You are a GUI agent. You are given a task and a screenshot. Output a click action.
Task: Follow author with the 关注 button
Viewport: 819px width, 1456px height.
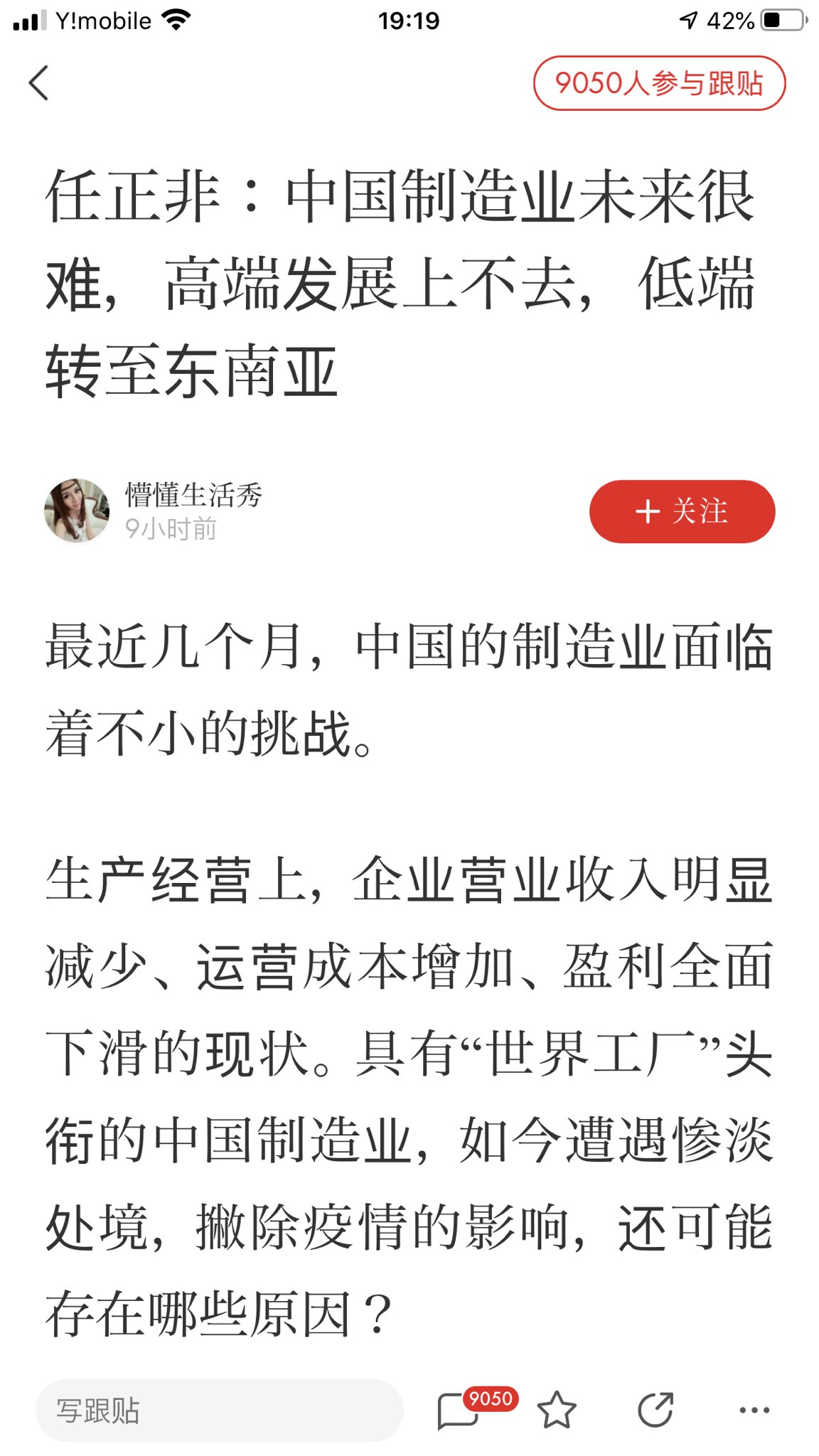coord(682,511)
